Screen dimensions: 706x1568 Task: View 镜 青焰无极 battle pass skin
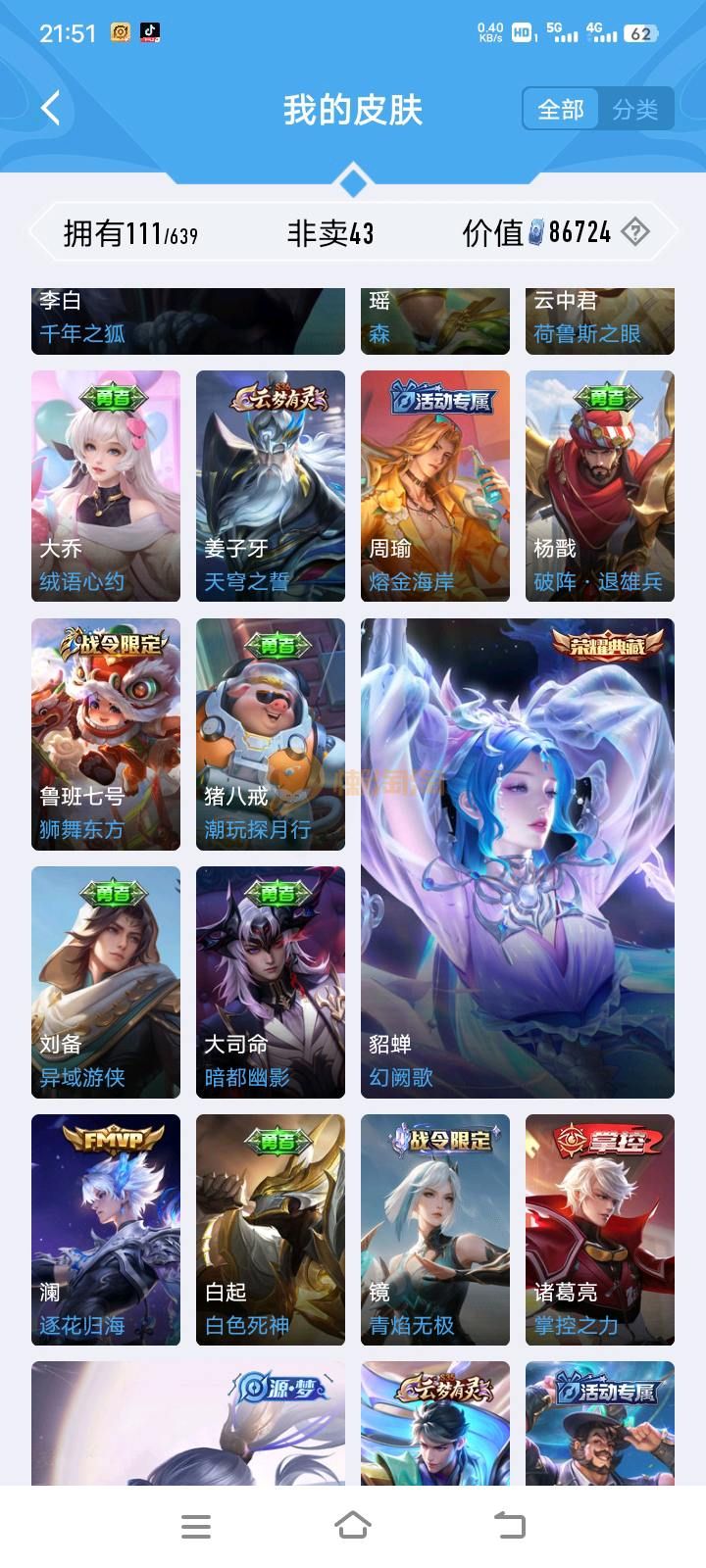coord(435,1229)
